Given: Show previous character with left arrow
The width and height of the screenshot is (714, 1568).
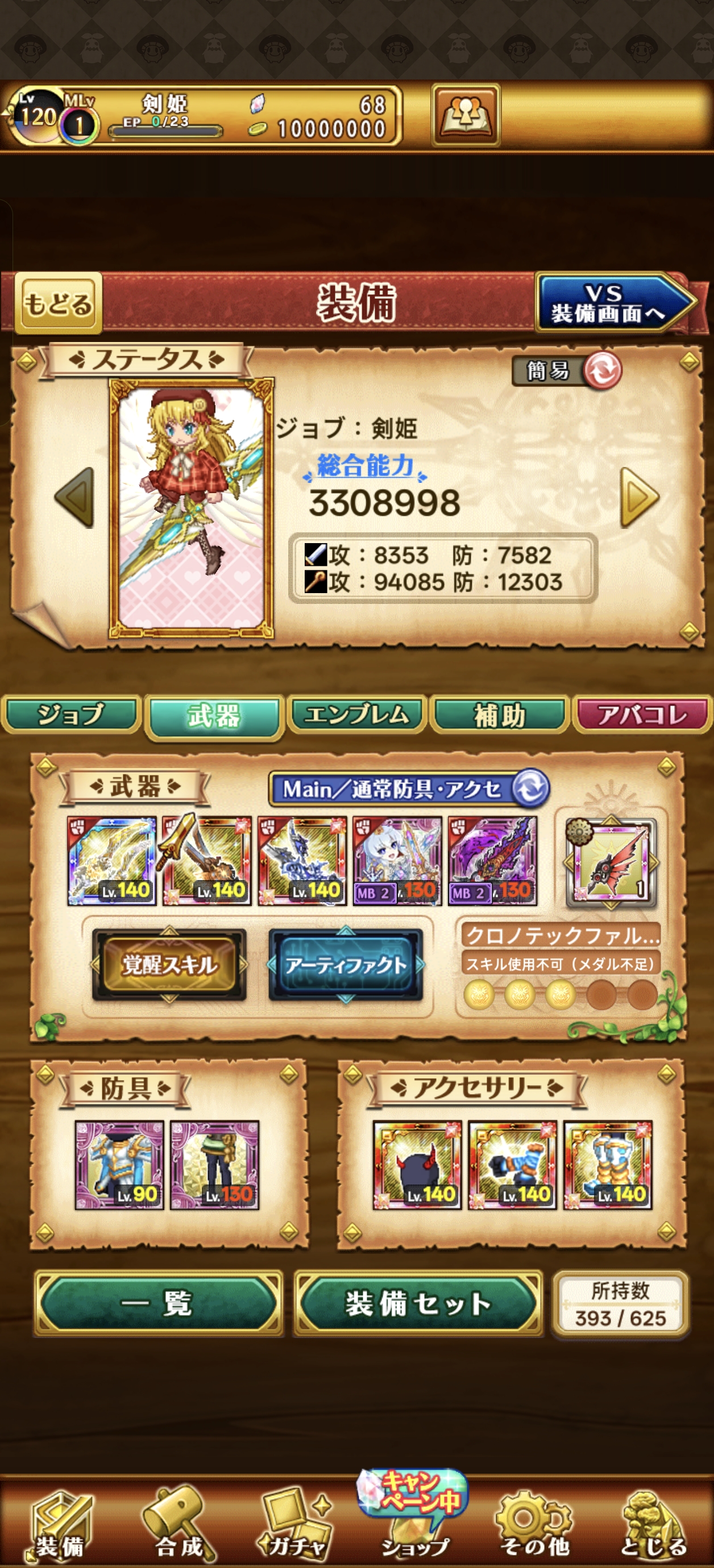Looking at the screenshot, I should click(76, 497).
